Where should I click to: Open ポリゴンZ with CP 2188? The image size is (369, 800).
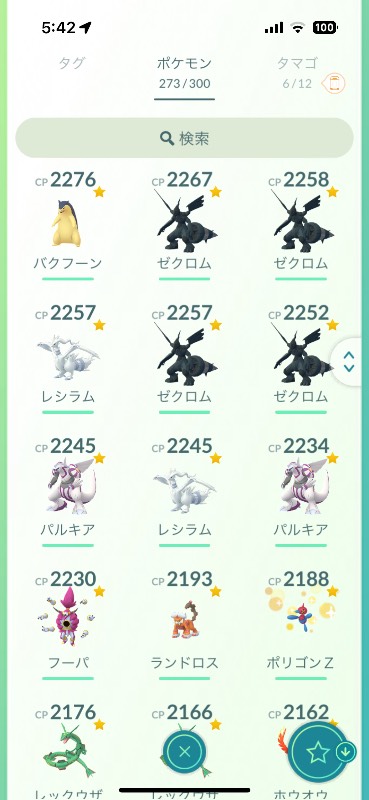click(x=301, y=624)
